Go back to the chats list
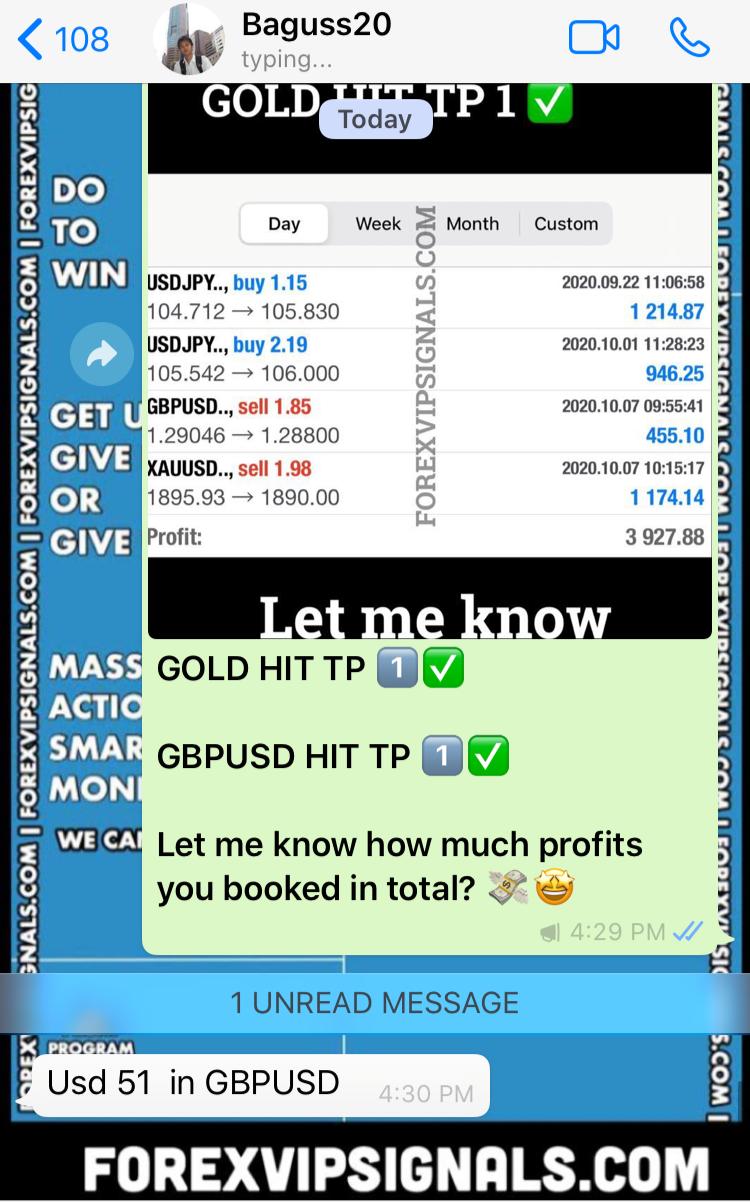 pyautogui.click(x=62, y=40)
